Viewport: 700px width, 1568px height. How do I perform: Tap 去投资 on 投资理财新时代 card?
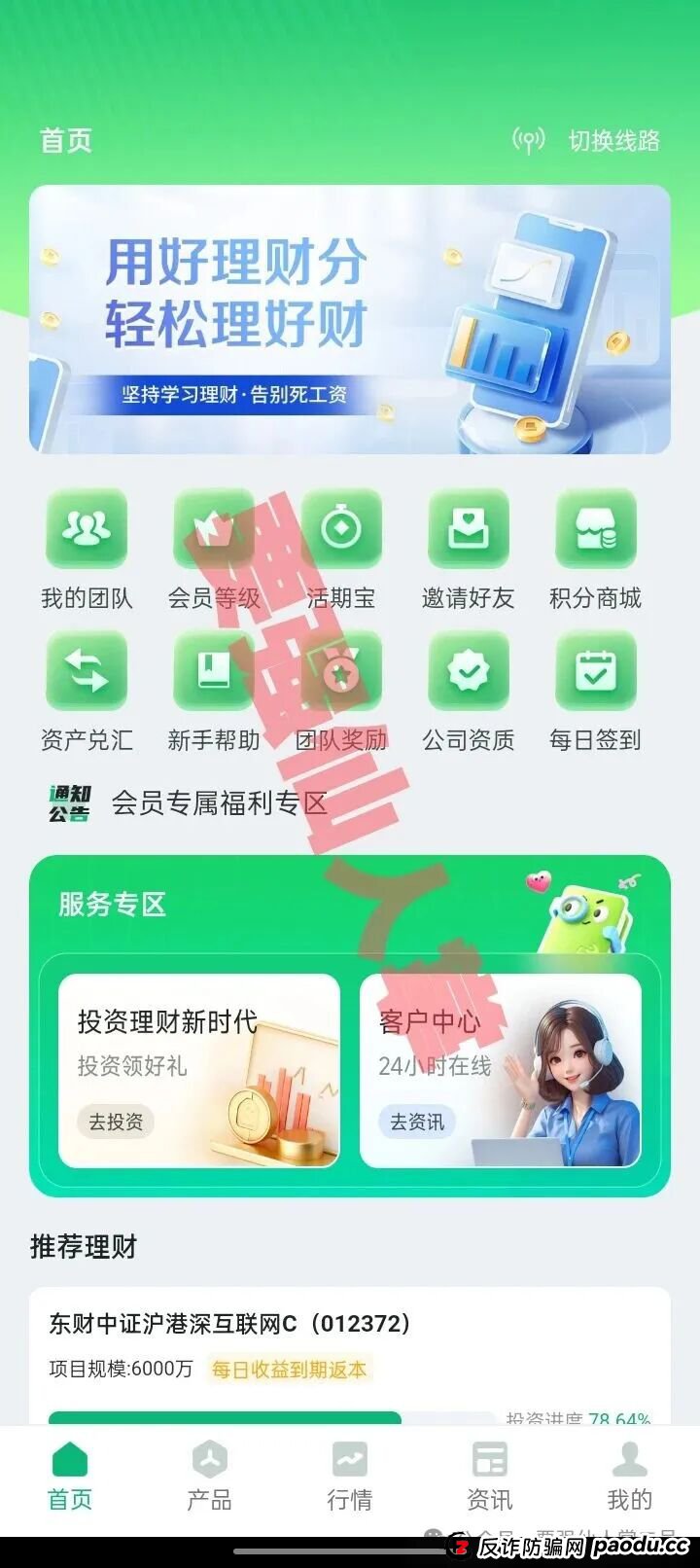point(116,1122)
